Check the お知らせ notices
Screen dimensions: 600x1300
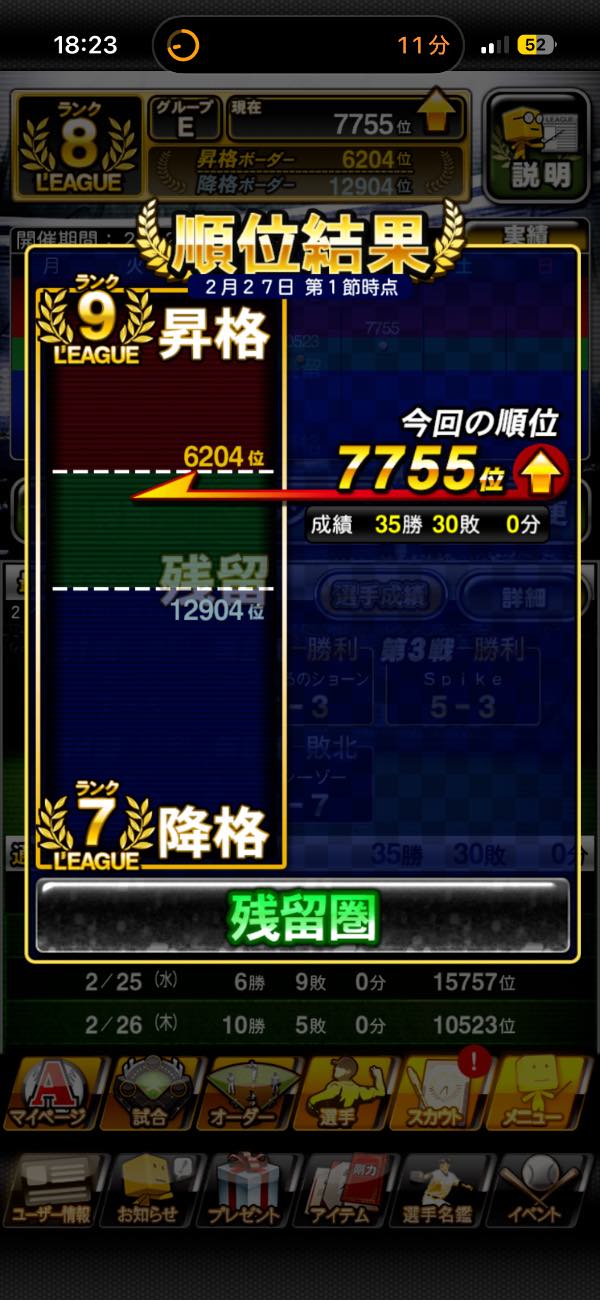pyautogui.click(x=148, y=1190)
